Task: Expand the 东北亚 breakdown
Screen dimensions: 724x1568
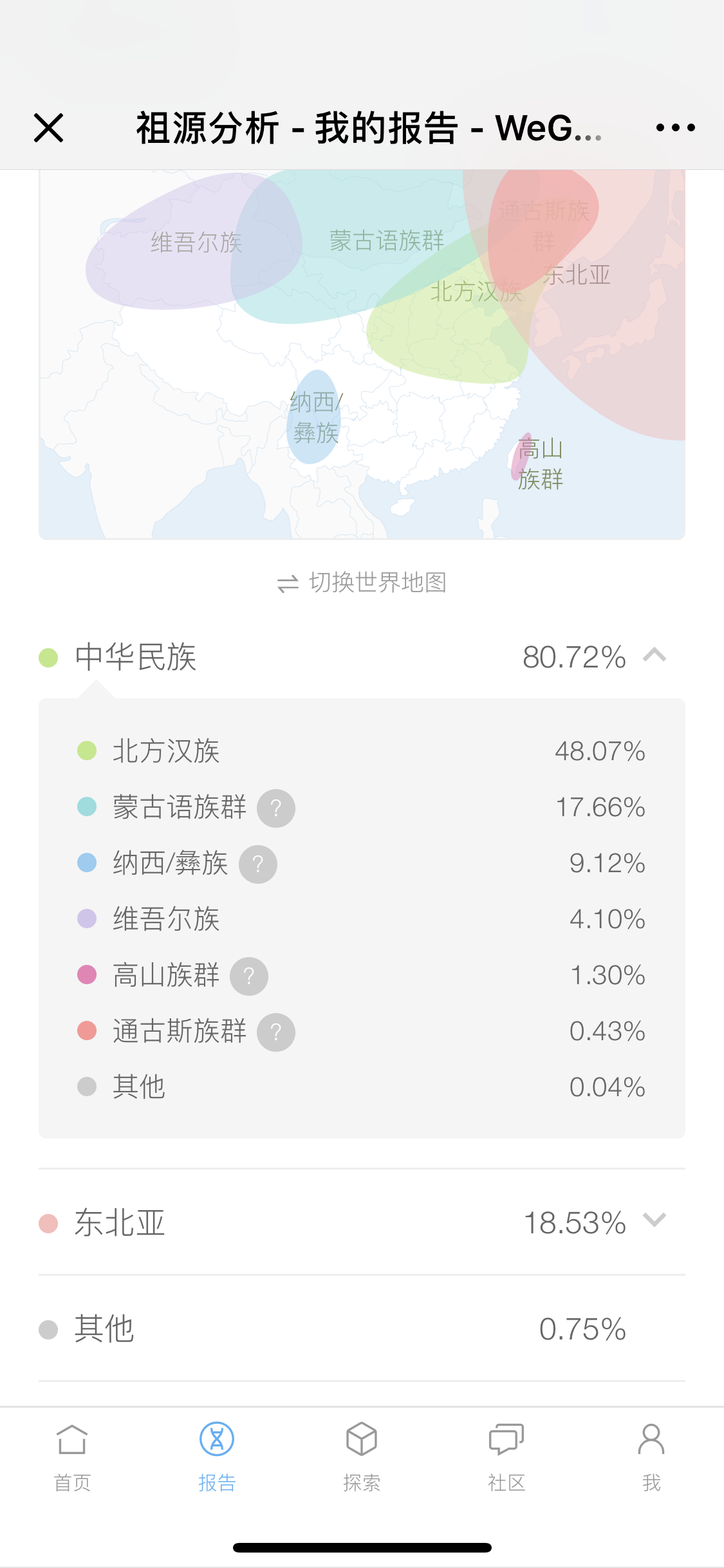Action: coord(654,1220)
